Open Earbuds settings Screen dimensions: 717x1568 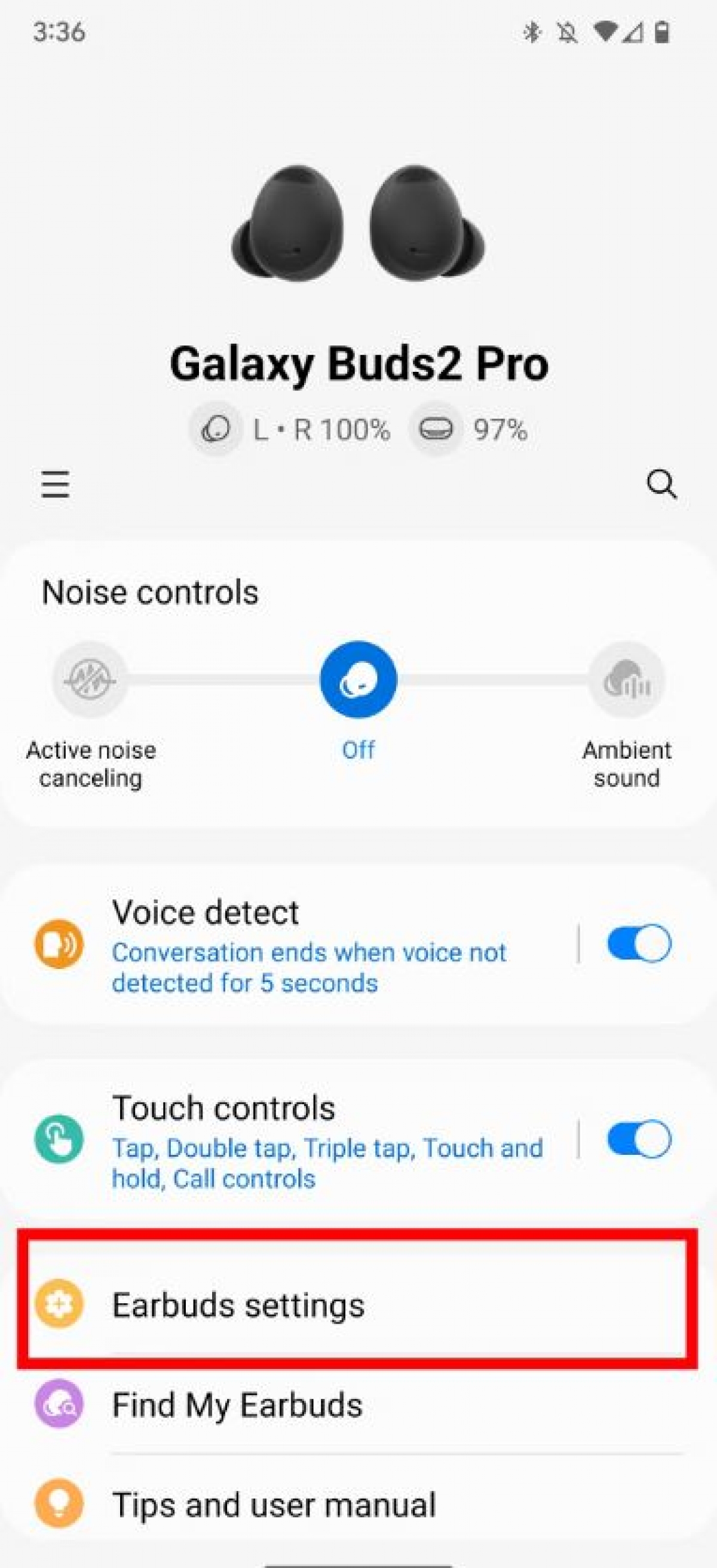click(358, 1304)
